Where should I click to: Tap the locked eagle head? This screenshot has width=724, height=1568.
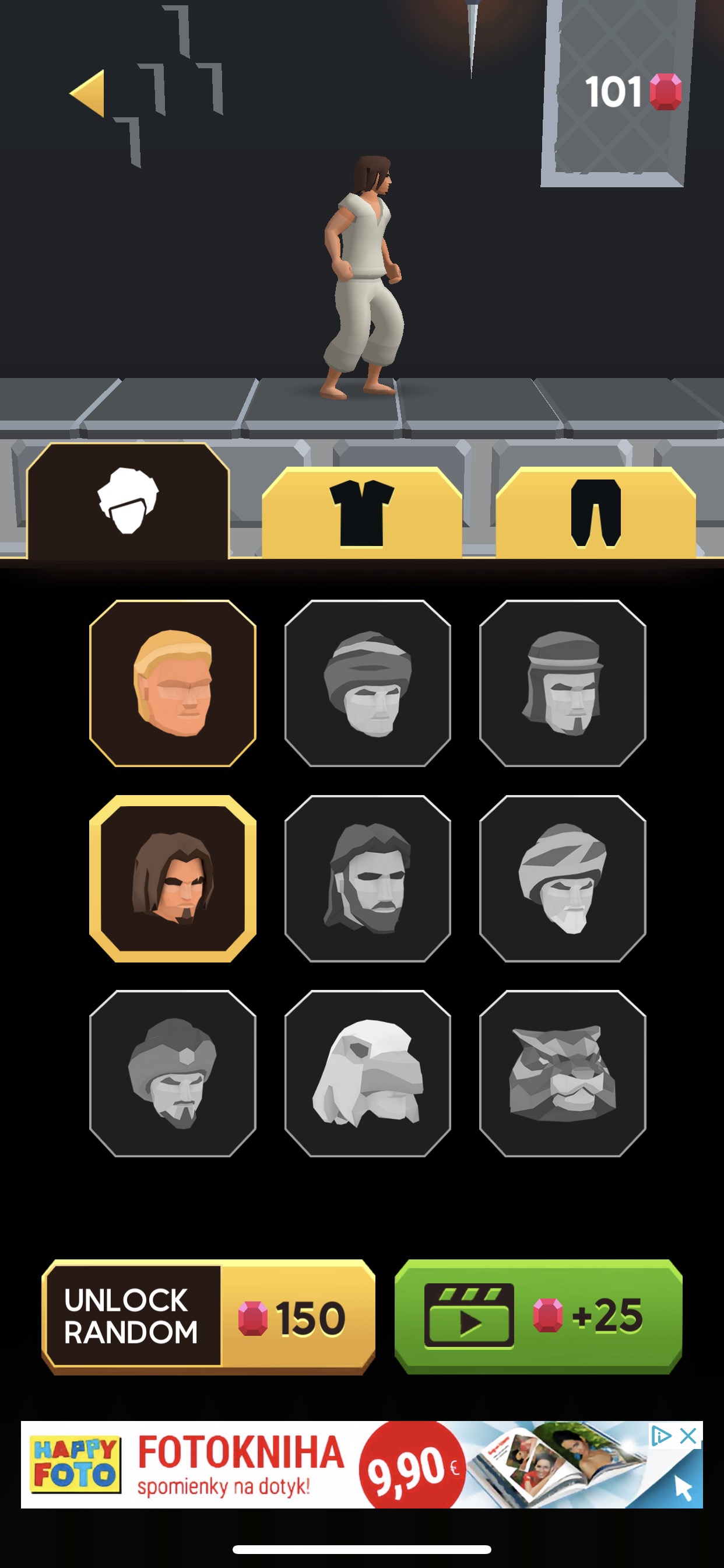click(367, 1073)
